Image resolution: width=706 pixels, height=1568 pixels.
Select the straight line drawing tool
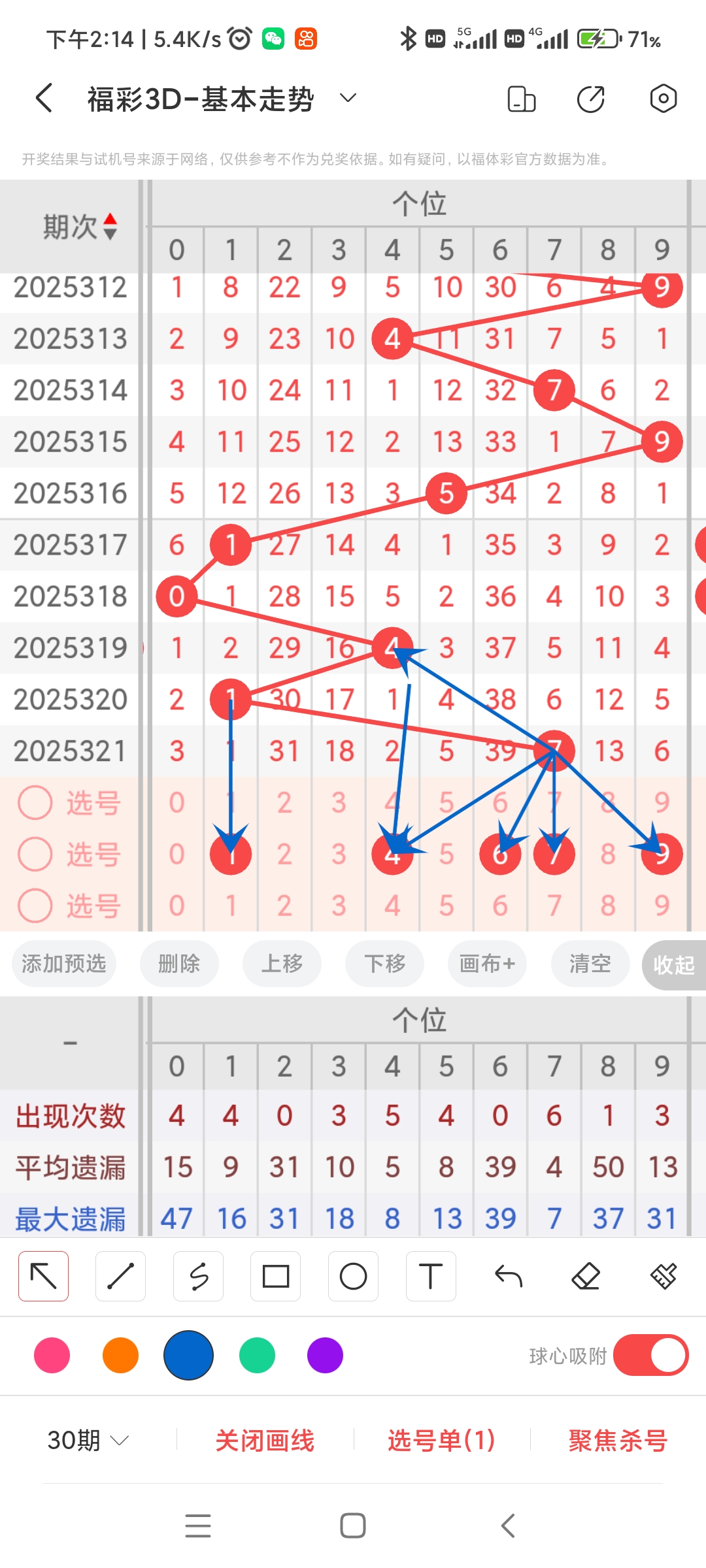(120, 1275)
